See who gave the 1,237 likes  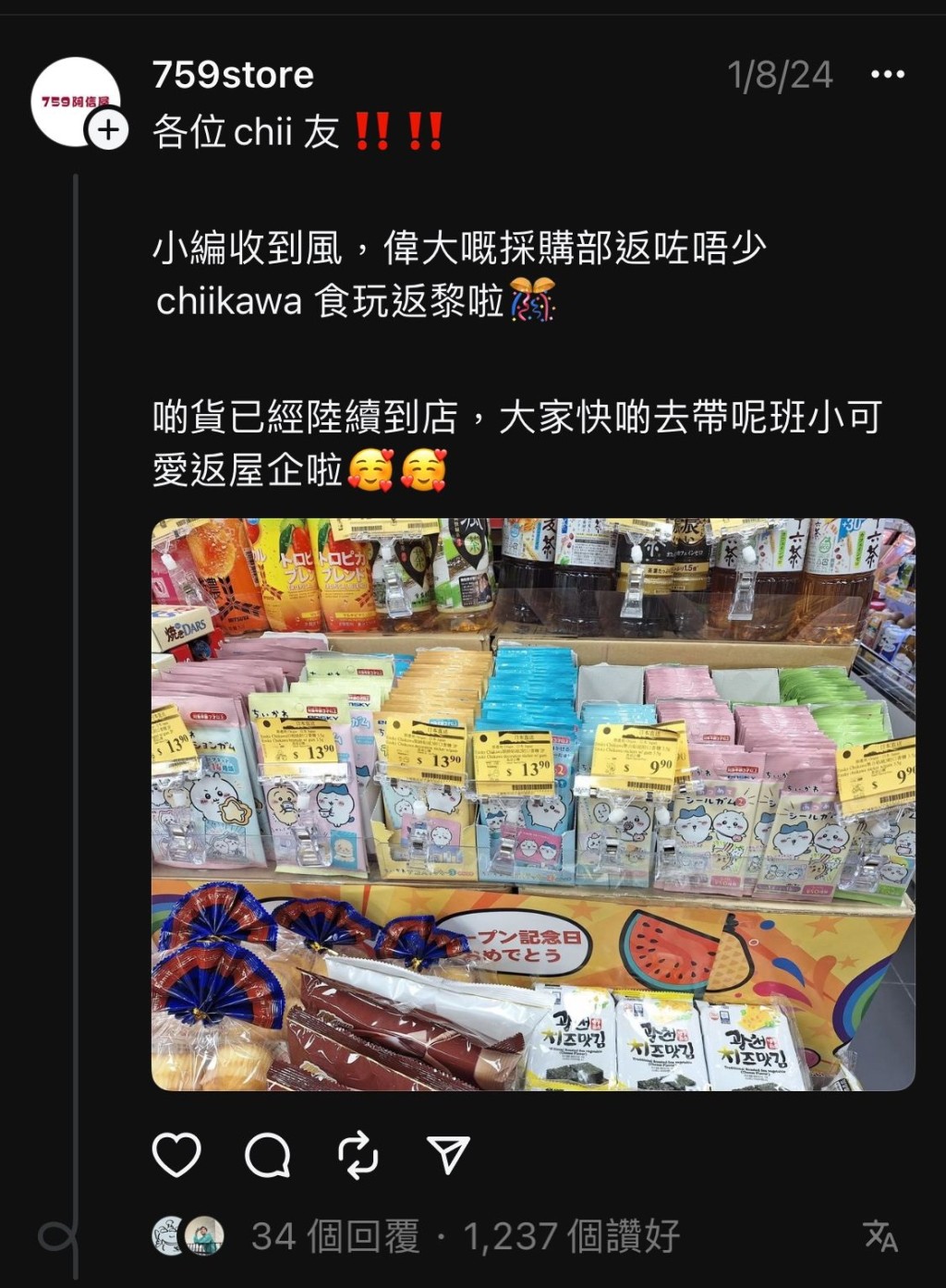pyautogui.click(x=572, y=1236)
